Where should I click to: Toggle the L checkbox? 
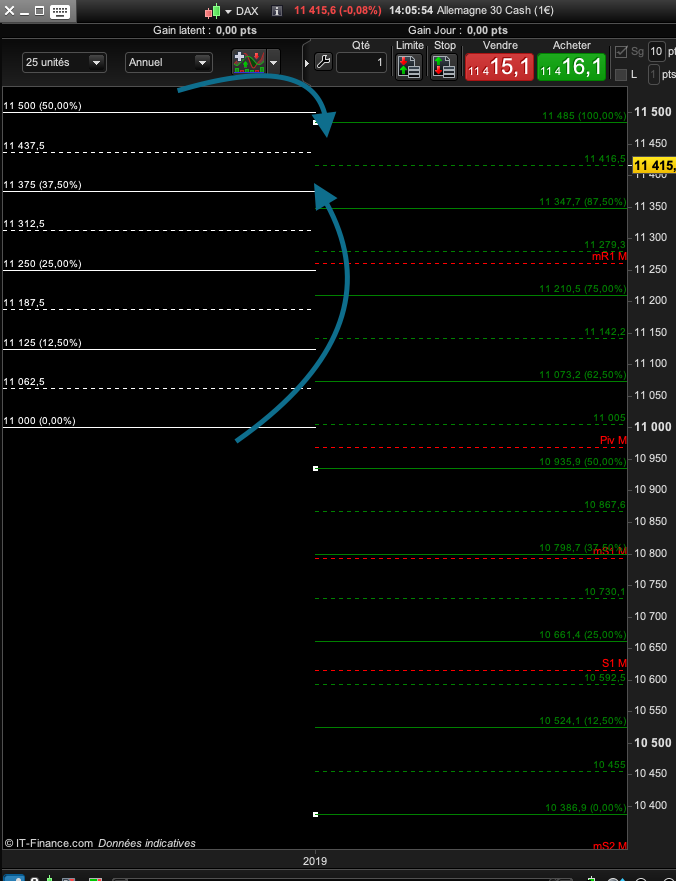coord(621,75)
